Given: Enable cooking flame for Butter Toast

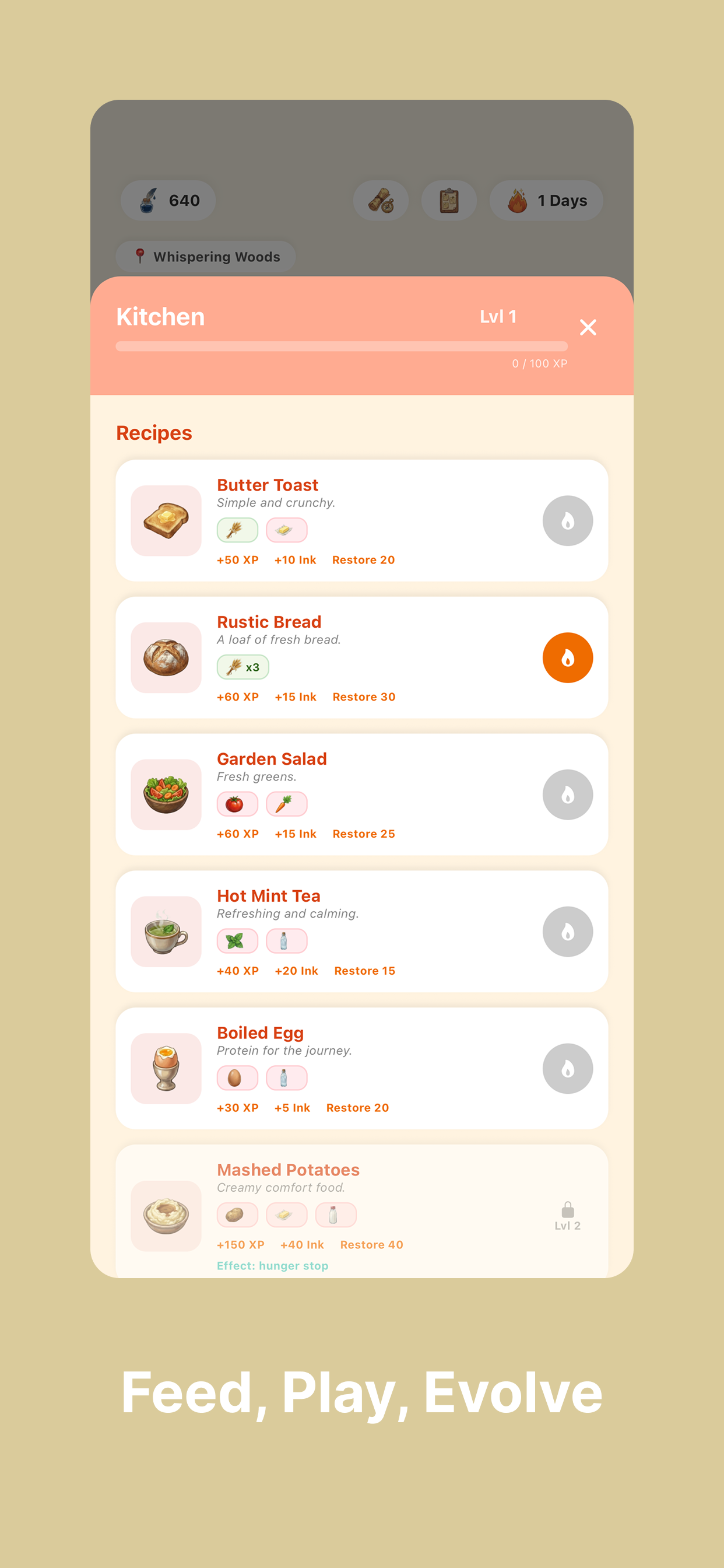Looking at the screenshot, I should pyautogui.click(x=568, y=521).
